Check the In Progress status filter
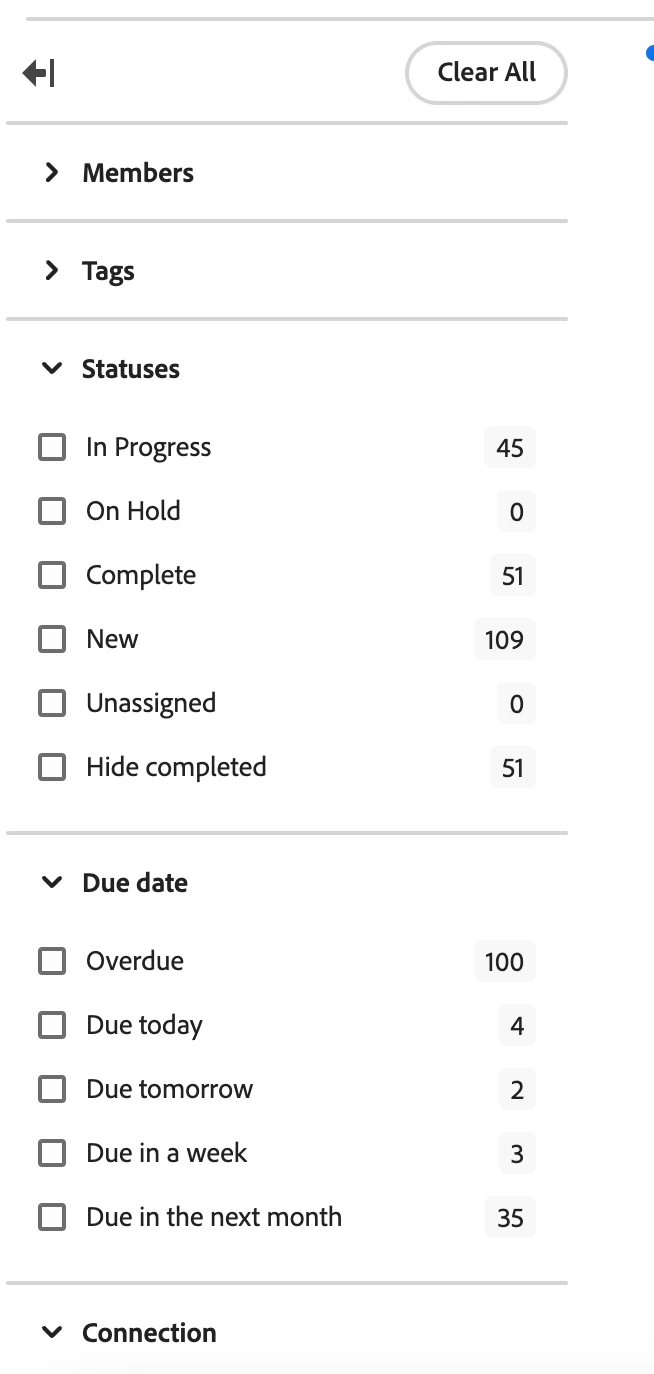Screen dimensions: 654x1374 [52, 447]
